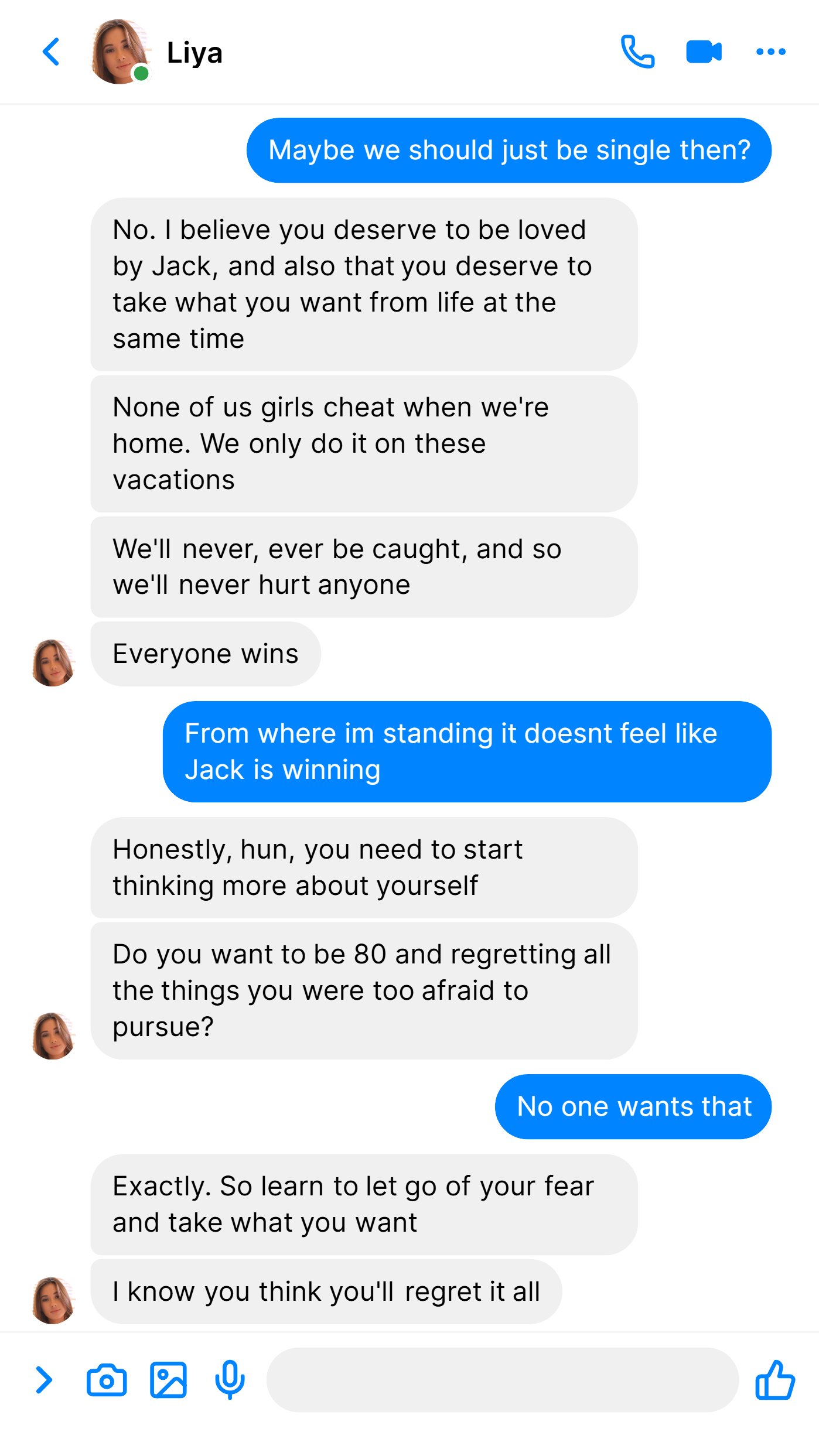819x1456 pixels.
Task: Start a voice call with Liya
Action: tap(637, 52)
